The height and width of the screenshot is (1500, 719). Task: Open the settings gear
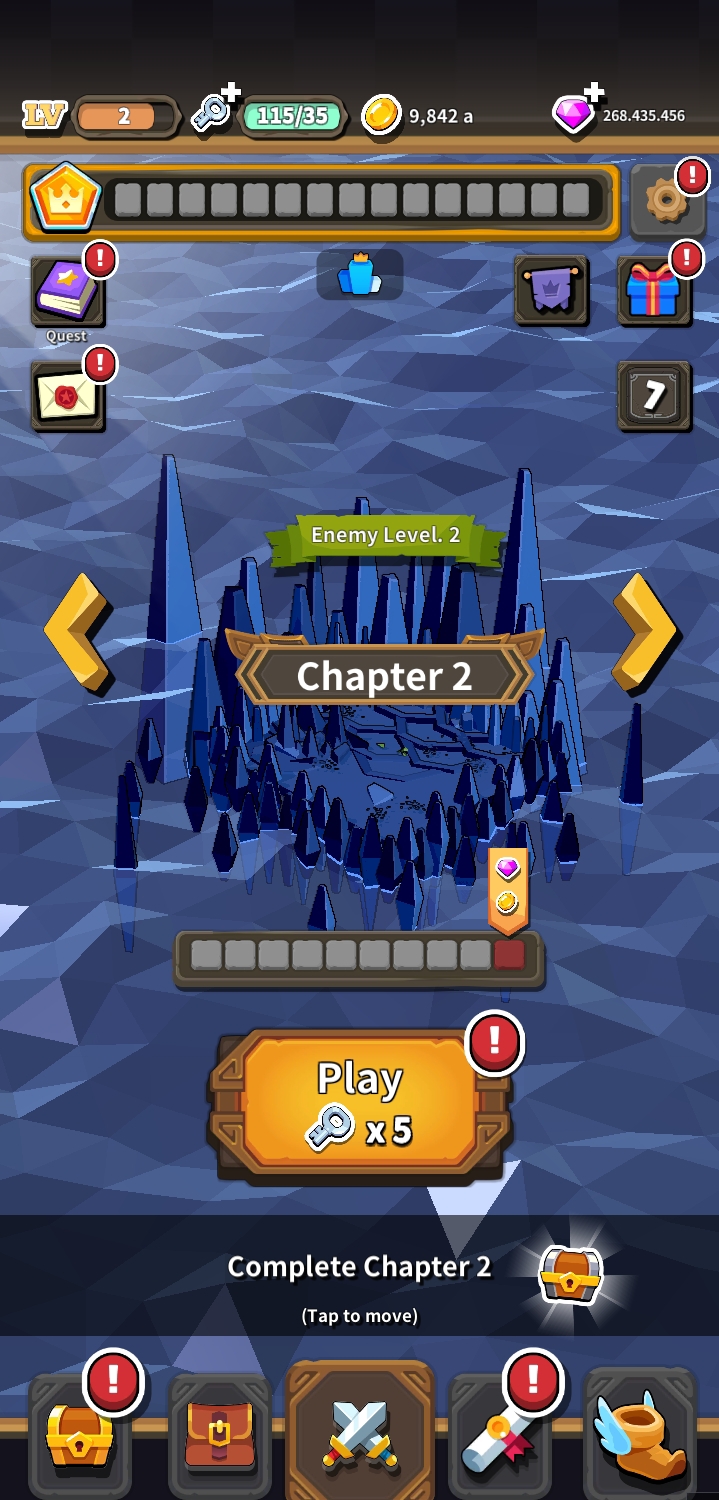click(666, 202)
